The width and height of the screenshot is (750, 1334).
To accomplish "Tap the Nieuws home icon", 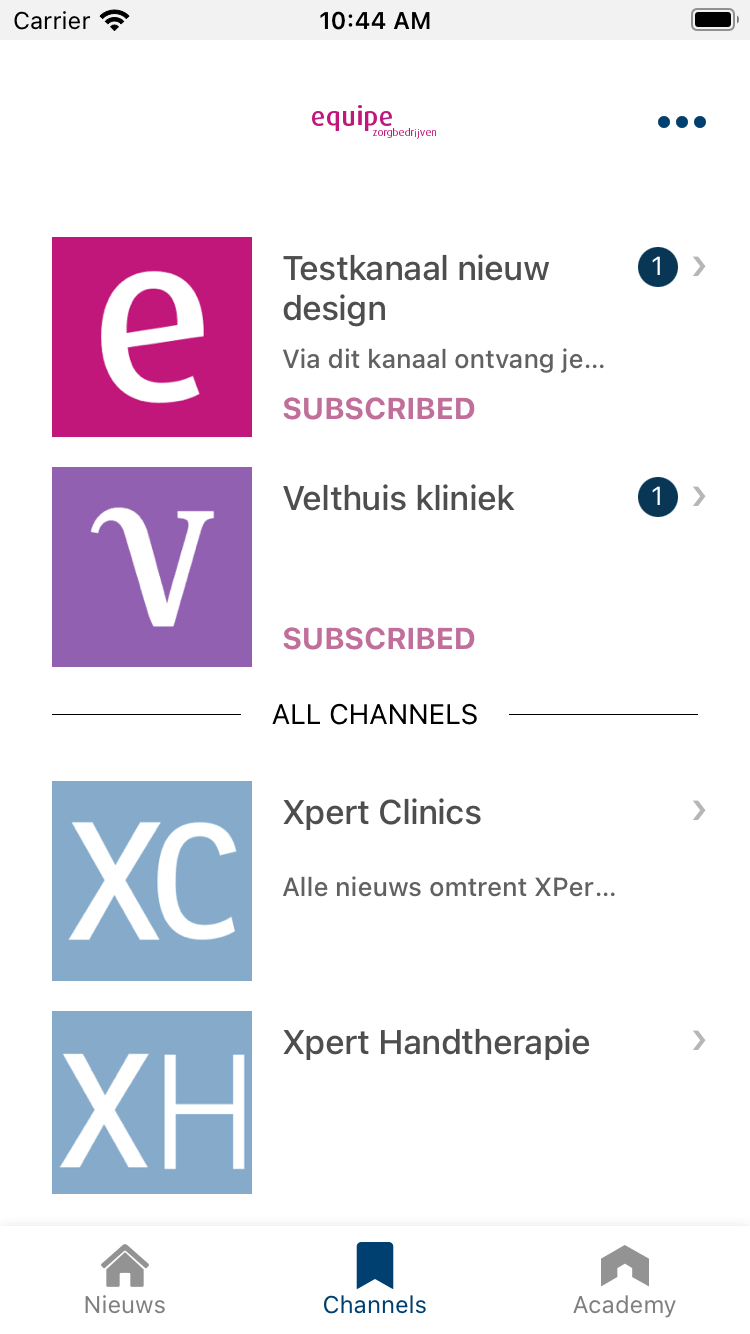I will [x=124, y=1263].
